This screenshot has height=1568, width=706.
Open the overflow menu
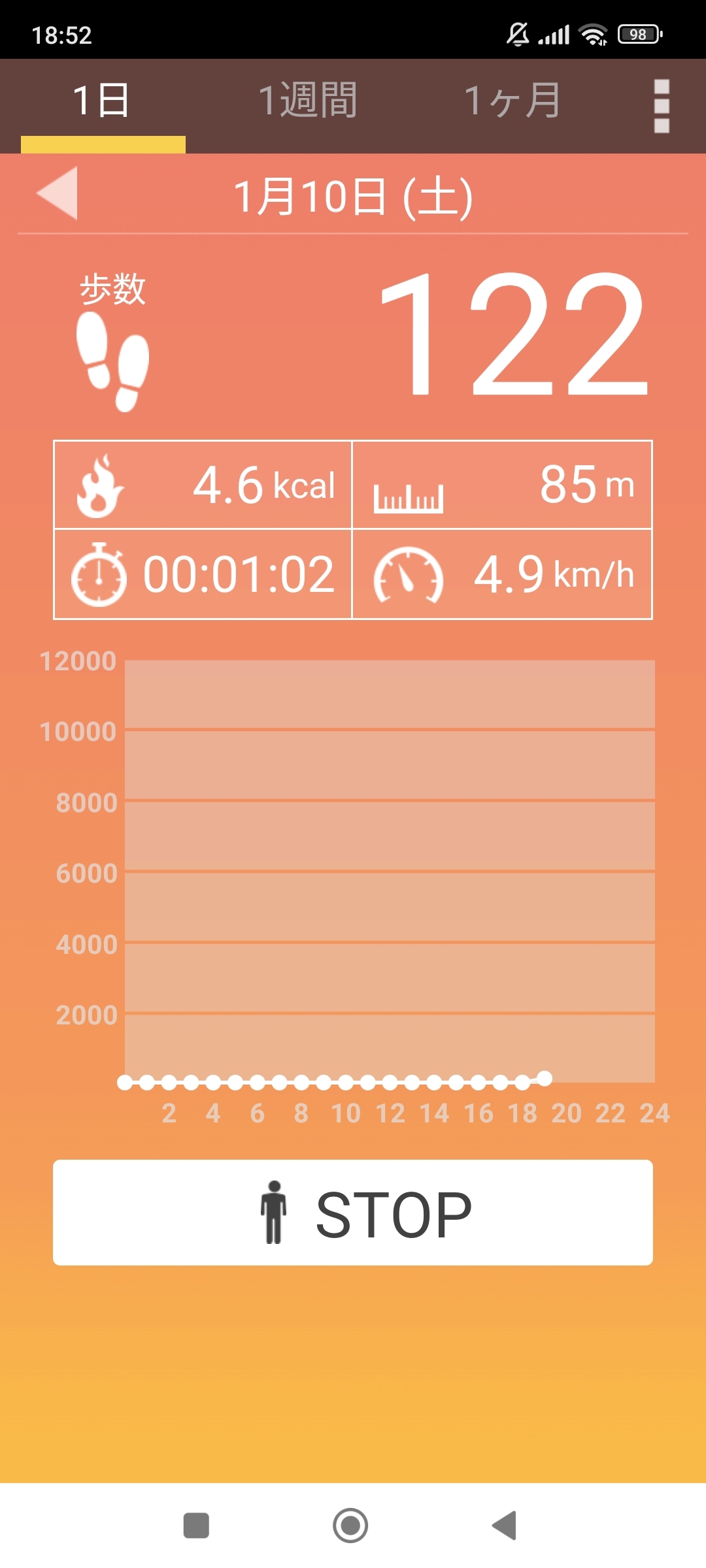click(x=662, y=106)
